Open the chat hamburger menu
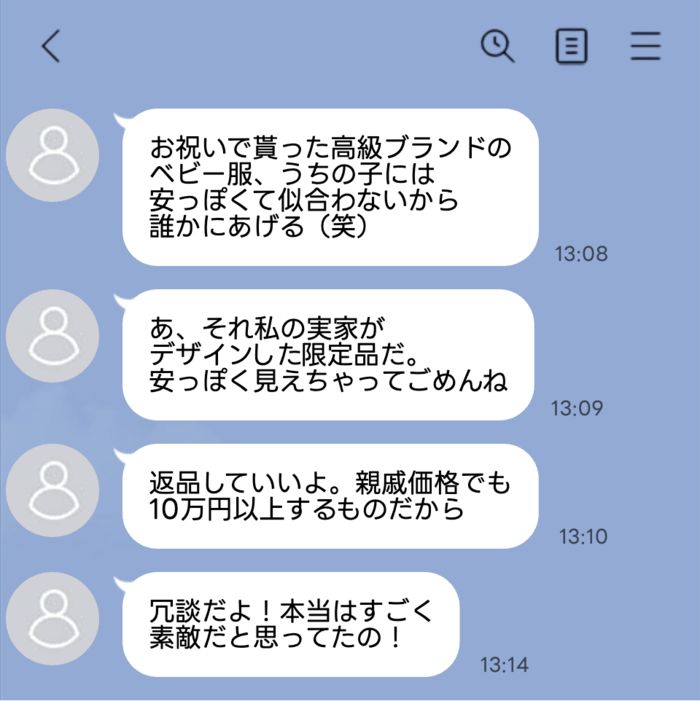700x701 pixels. click(645, 46)
